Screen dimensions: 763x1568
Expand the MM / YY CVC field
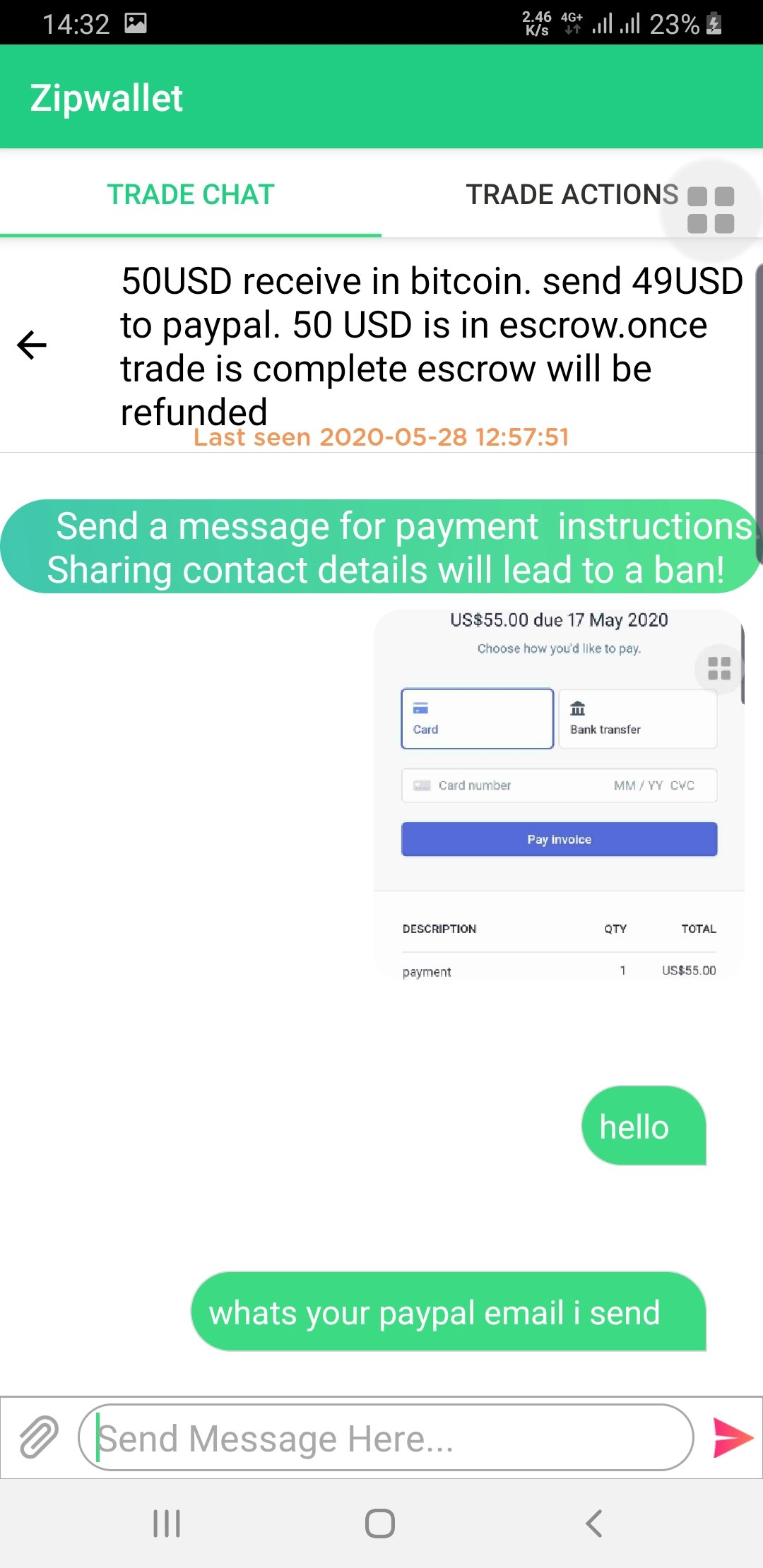click(x=653, y=785)
